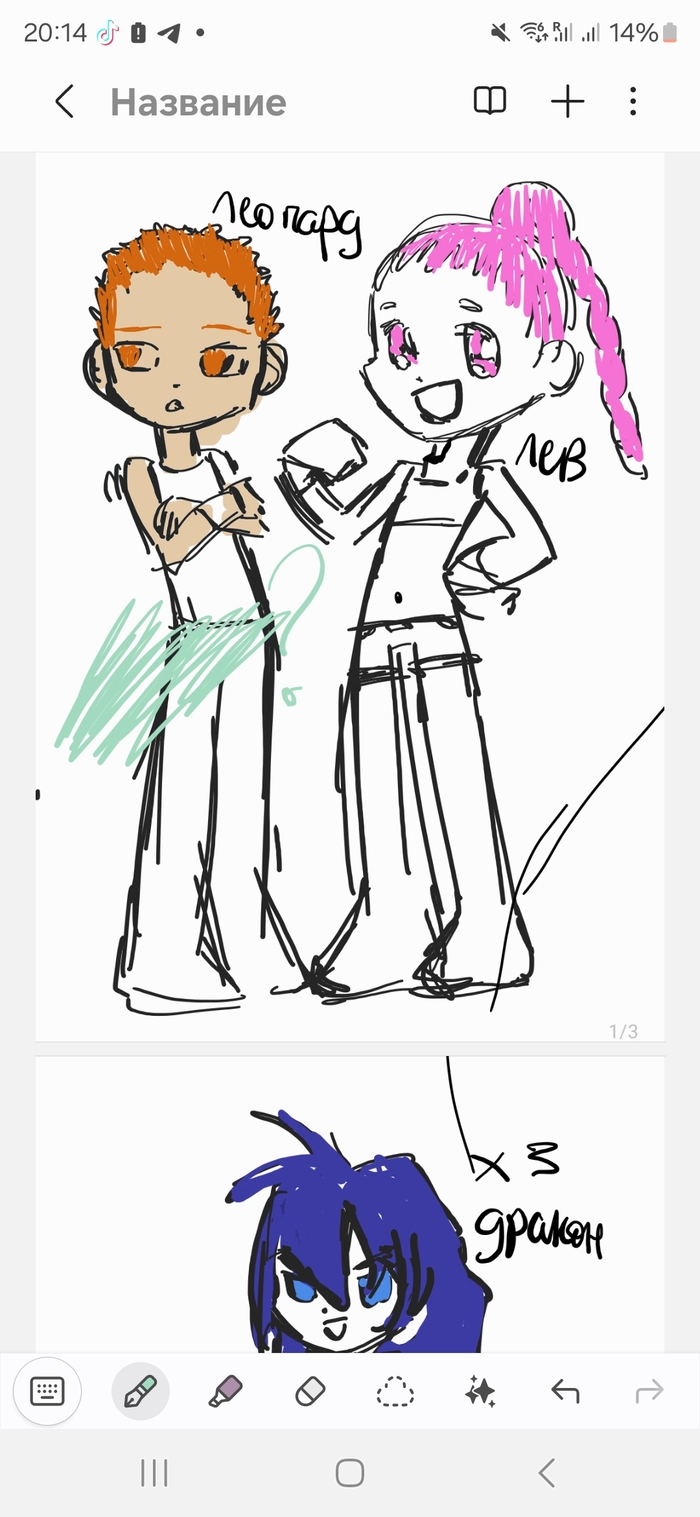The height and width of the screenshot is (1517, 700).
Task: Open the overflow menu
Action: tap(633, 101)
